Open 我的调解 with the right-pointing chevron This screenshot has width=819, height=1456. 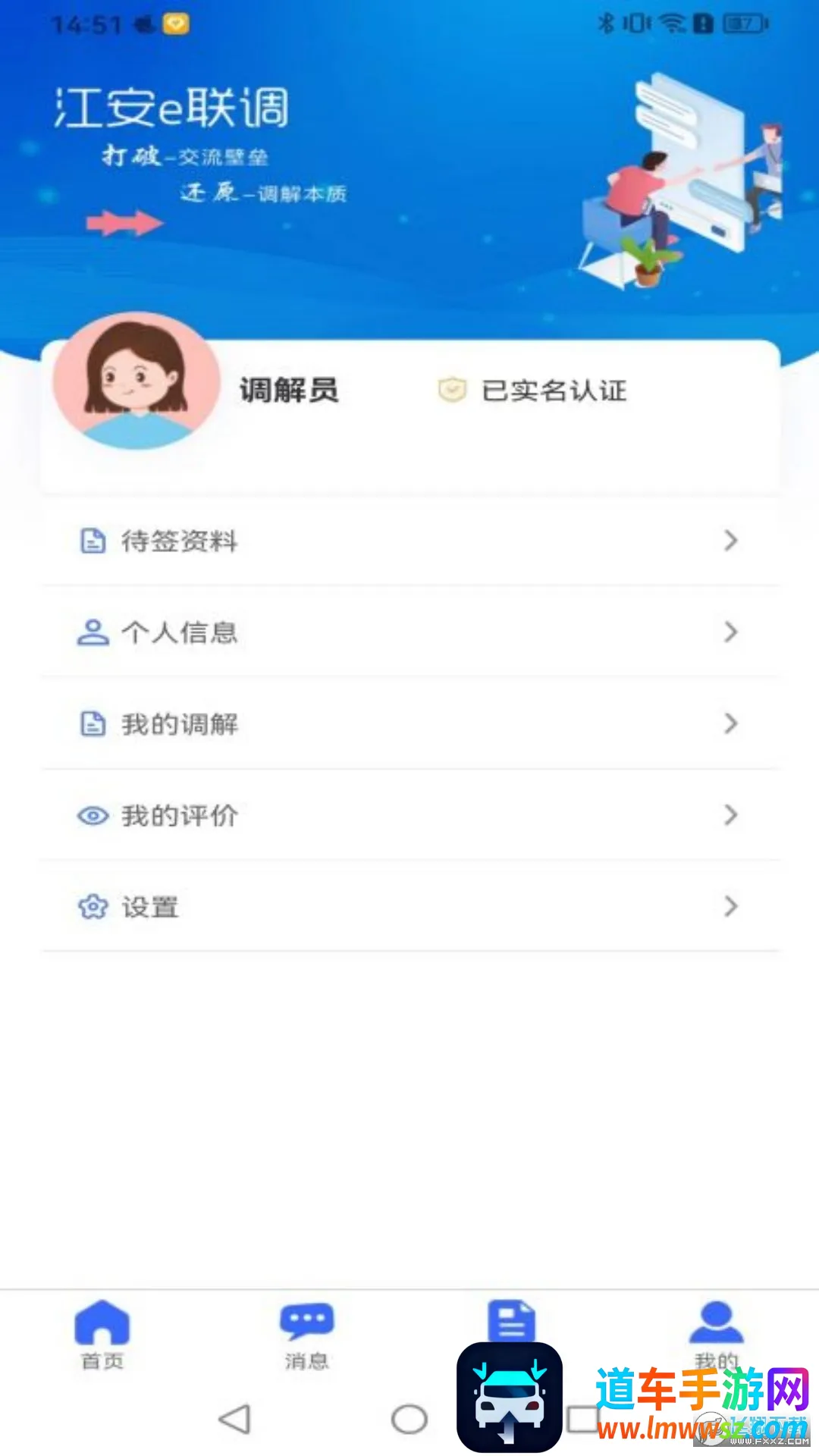(730, 724)
